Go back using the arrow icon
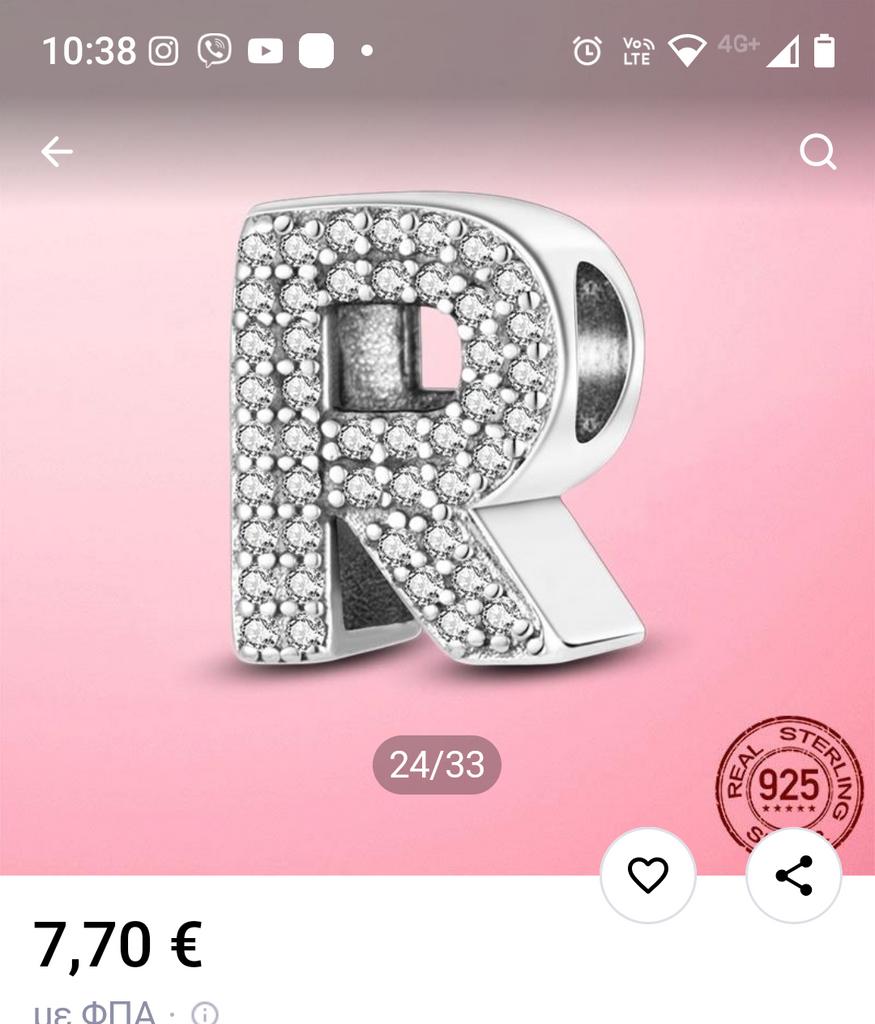875x1024 pixels. coord(57,152)
